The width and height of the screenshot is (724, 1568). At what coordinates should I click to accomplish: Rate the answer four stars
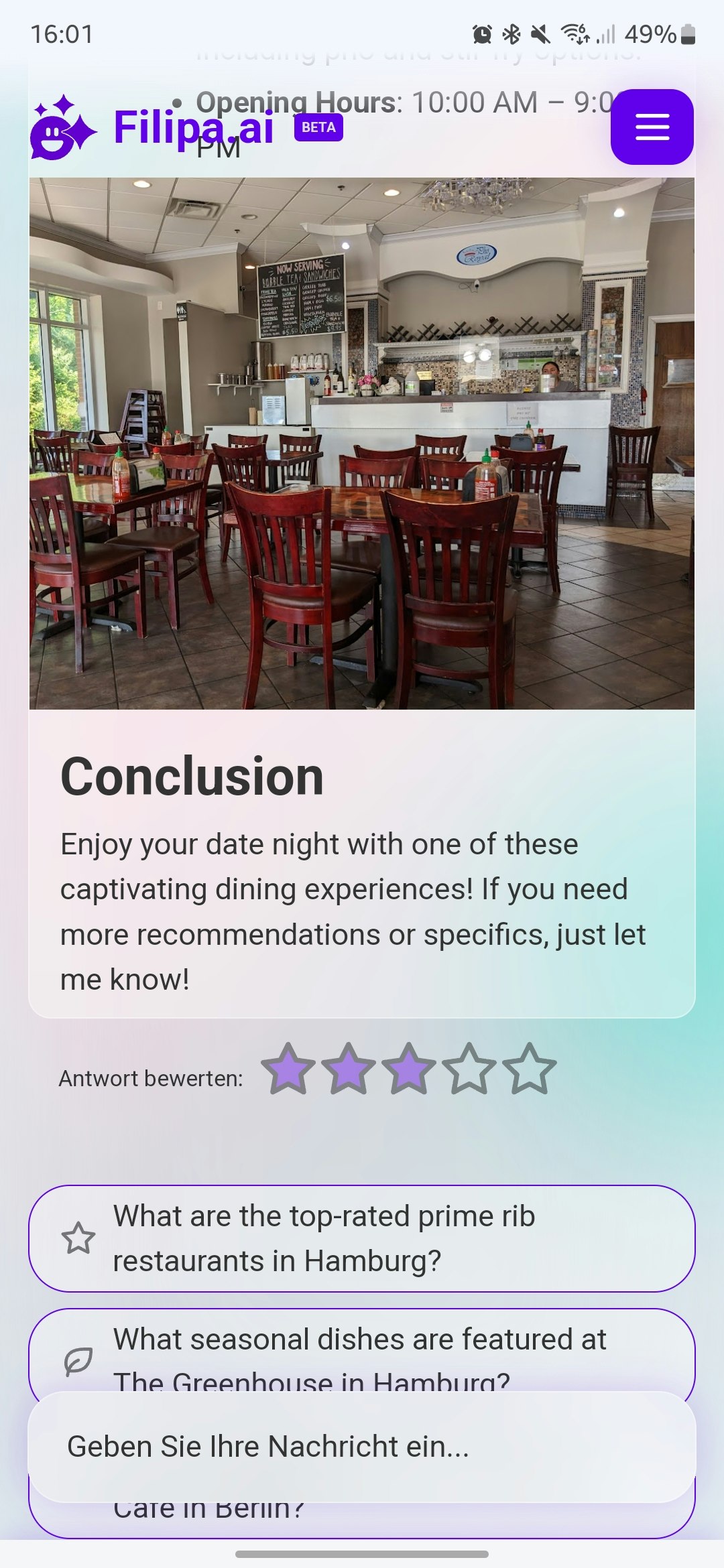click(x=469, y=1069)
